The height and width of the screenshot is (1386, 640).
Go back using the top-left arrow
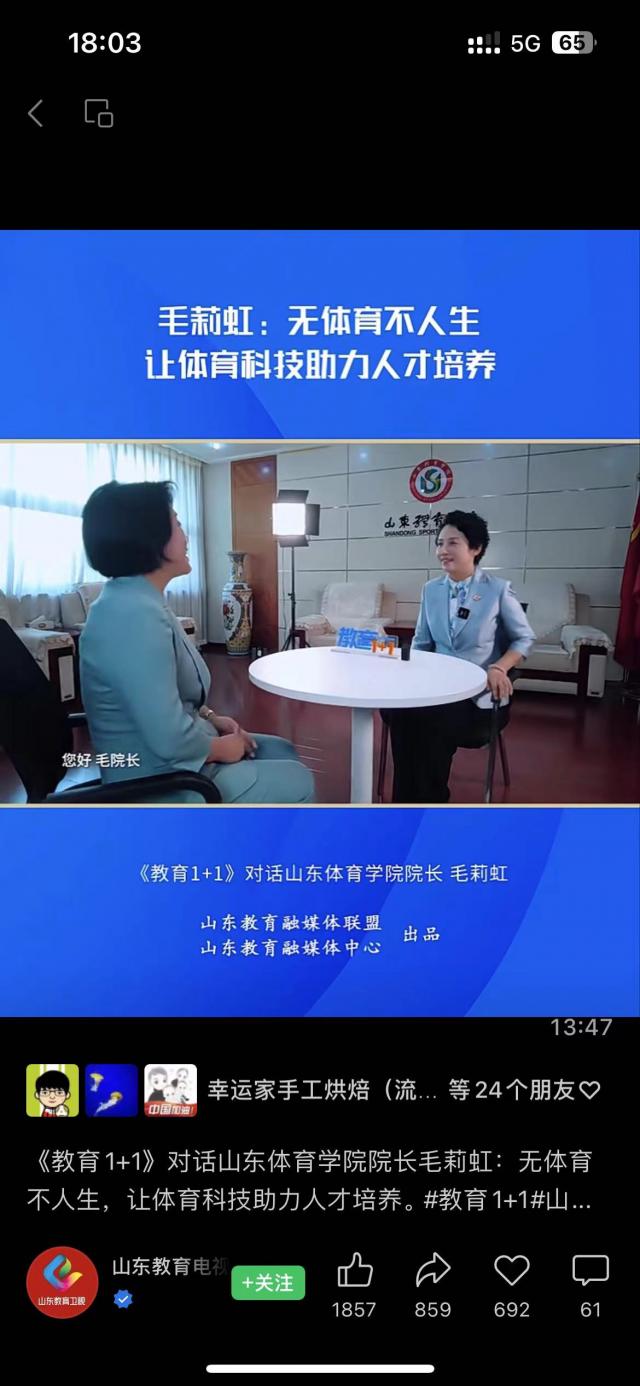[x=36, y=114]
